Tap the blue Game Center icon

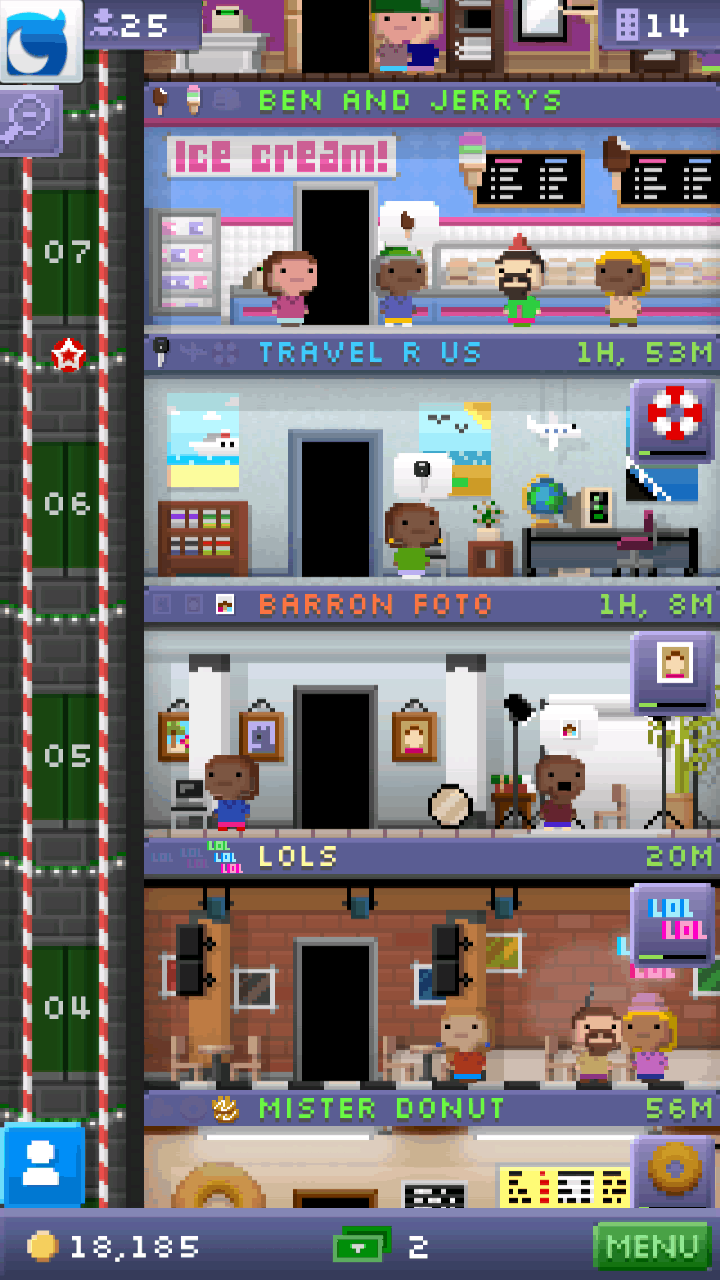[41, 40]
